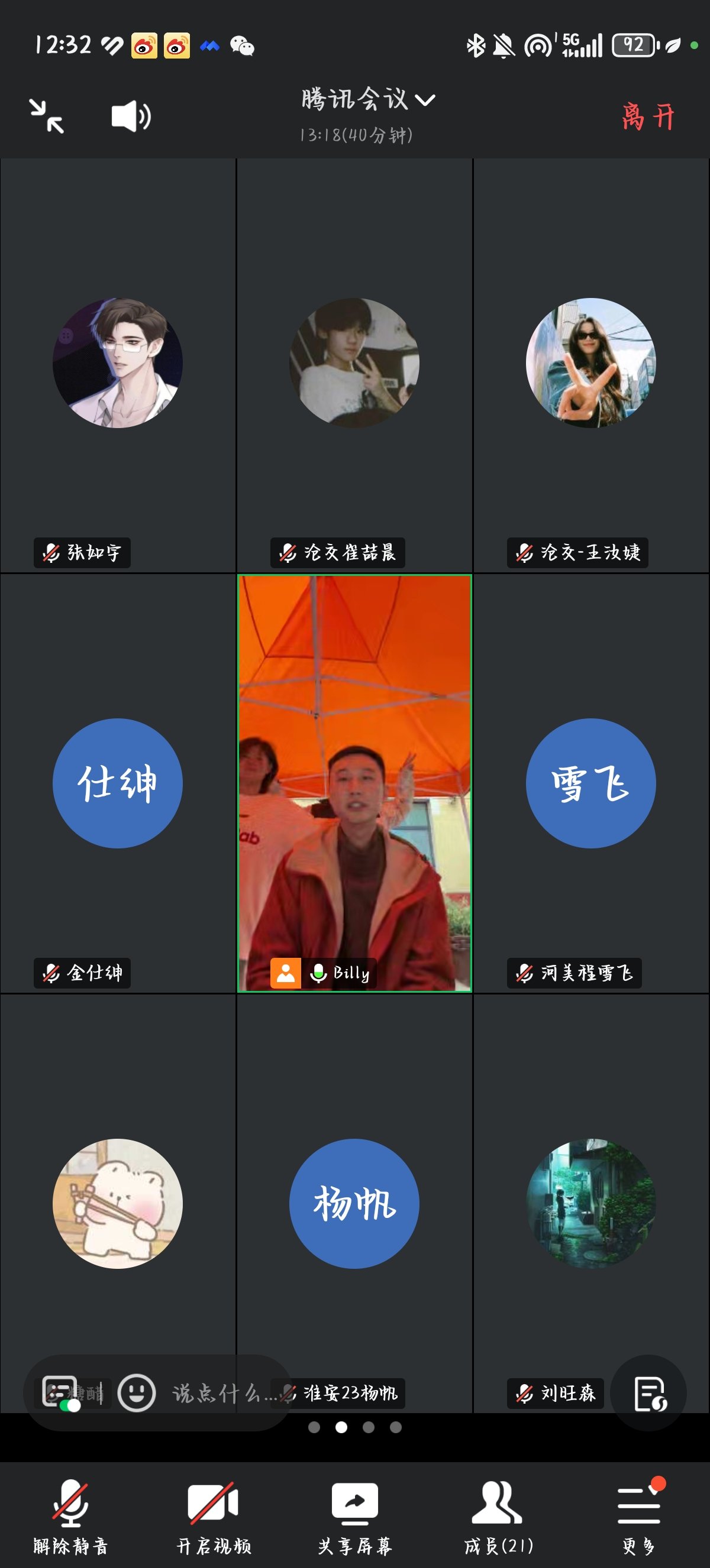Open the 成员(21) participants list
This screenshot has width=710, height=1568.
(x=498, y=1515)
